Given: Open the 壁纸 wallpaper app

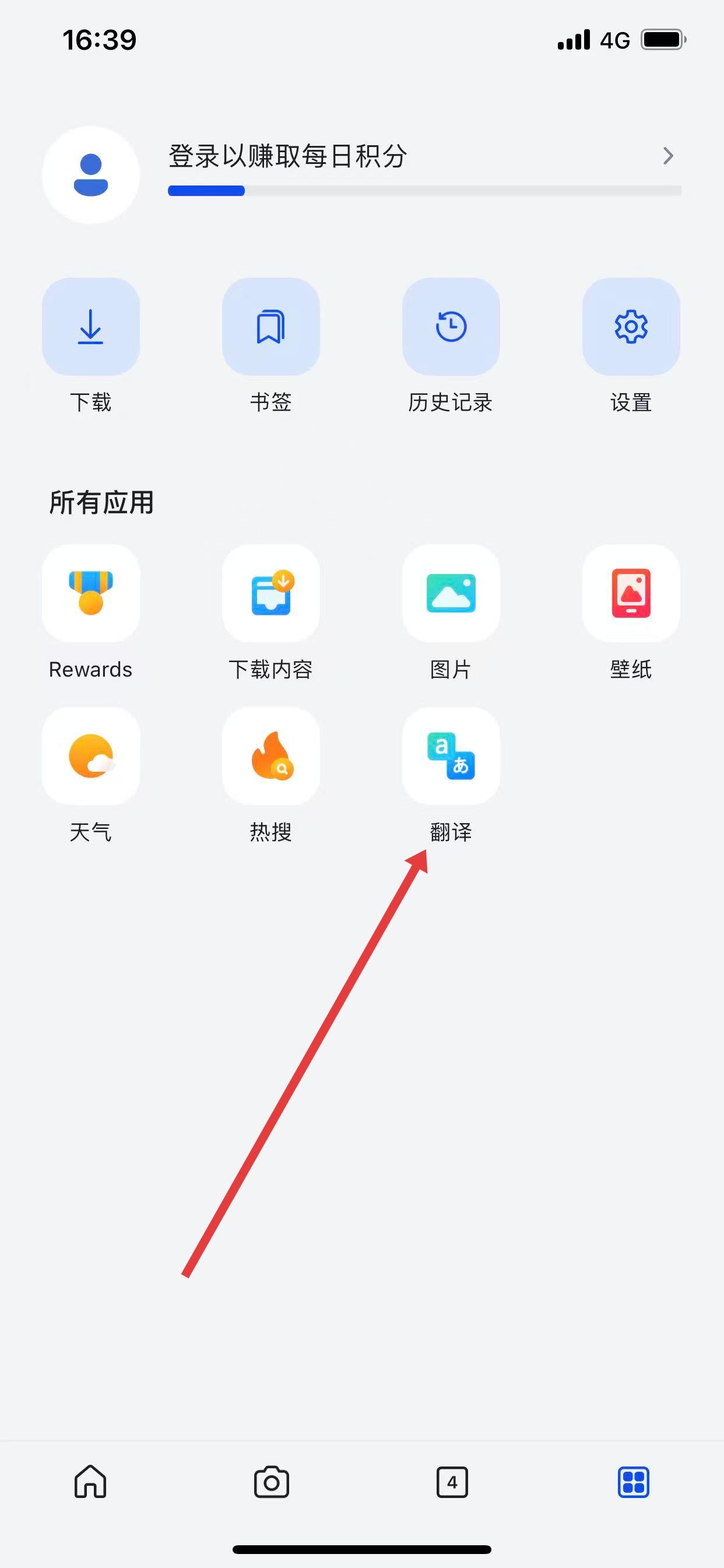Looking at the screenshot, I should pyautogui.click(x=631, y=593).
